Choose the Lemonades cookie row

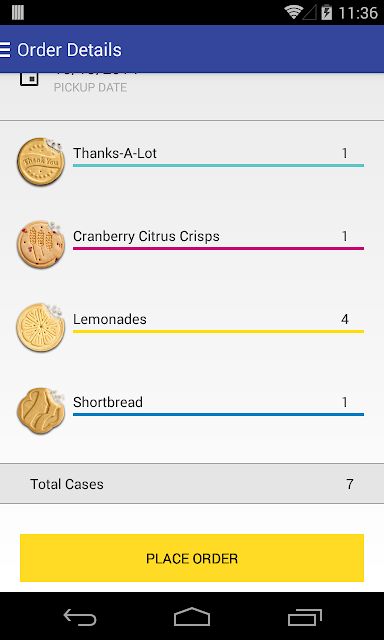192,327
